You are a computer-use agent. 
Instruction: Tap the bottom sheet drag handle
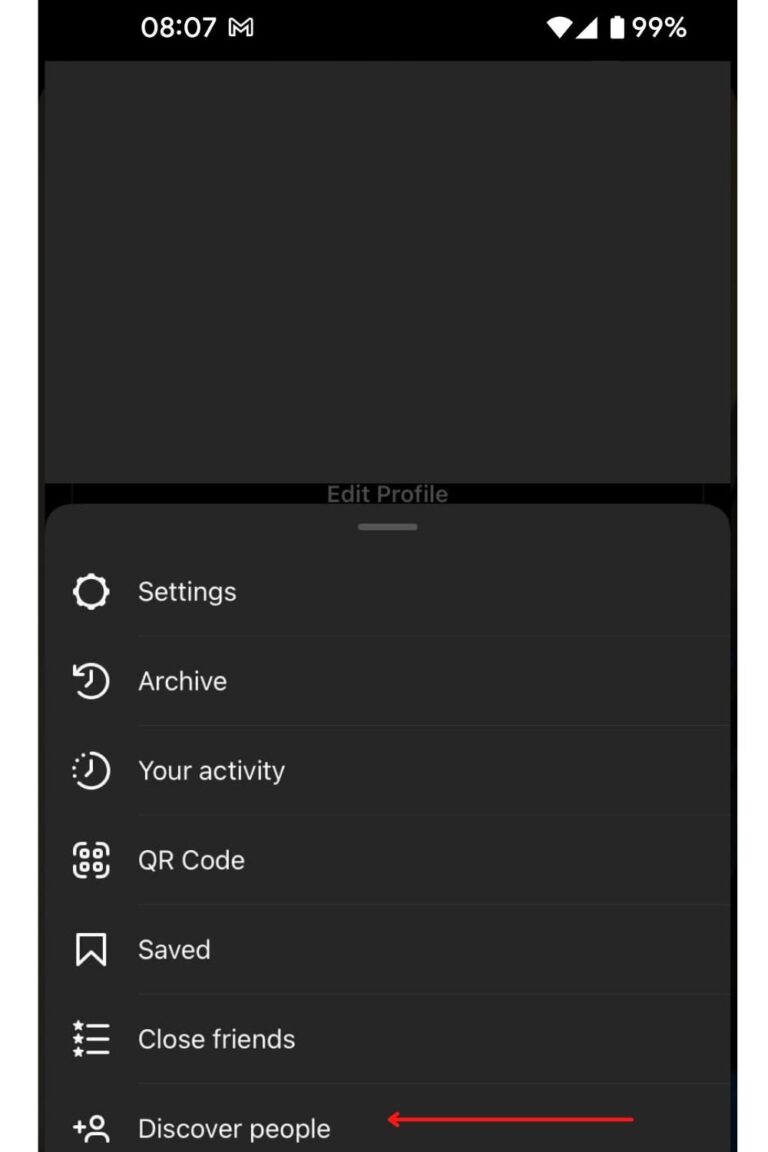coord(387,527)
